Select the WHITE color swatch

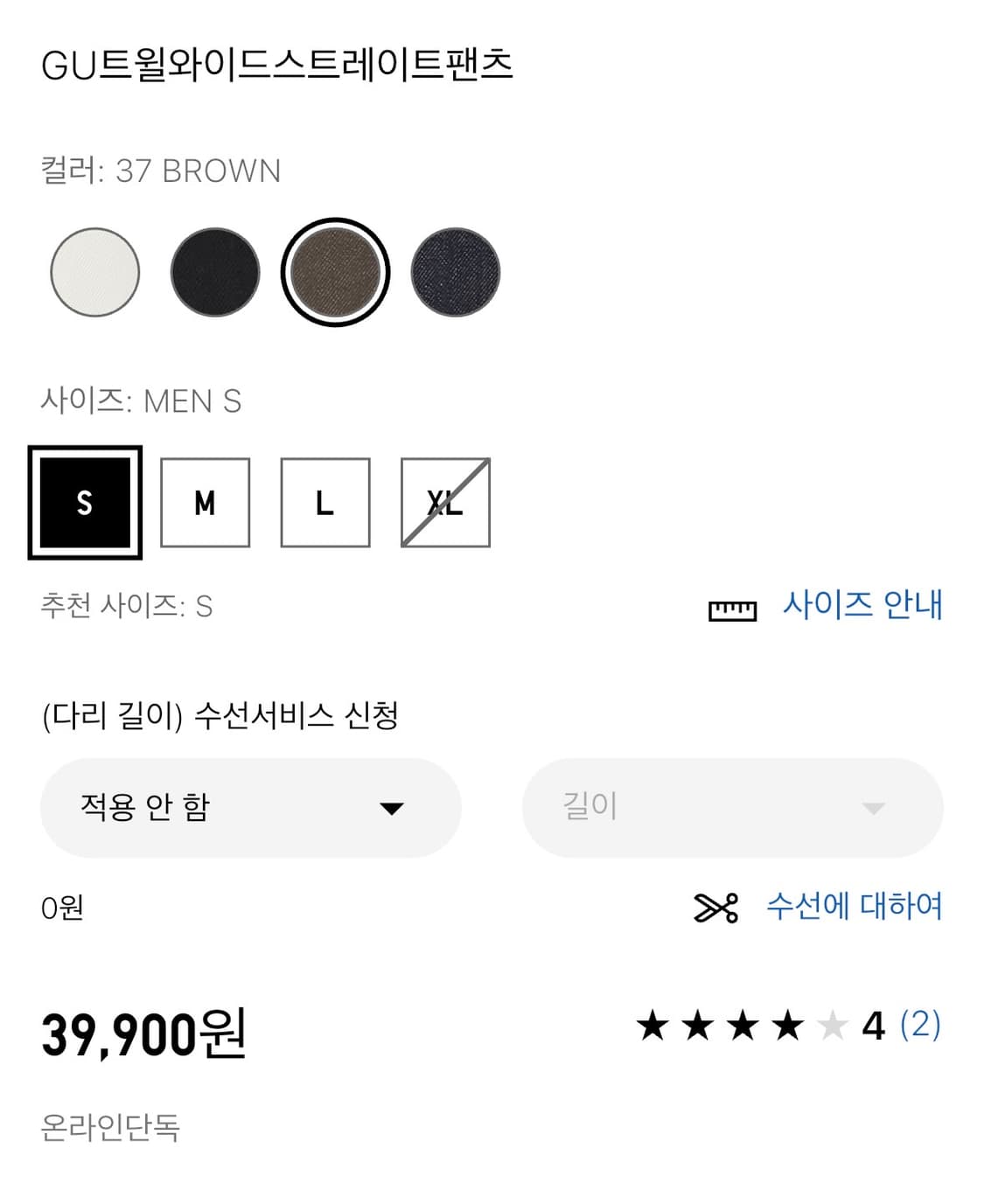pos(94,272)
